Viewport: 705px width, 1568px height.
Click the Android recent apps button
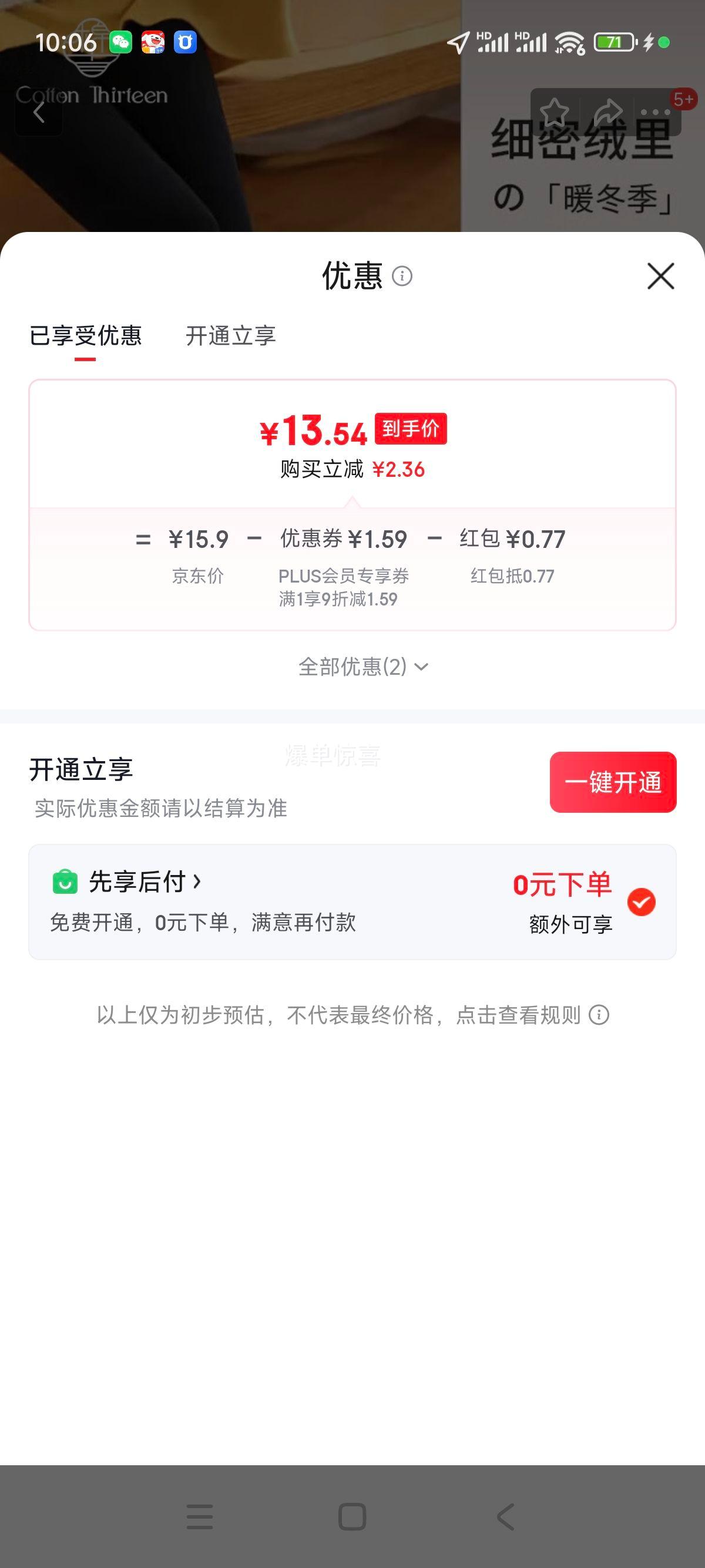point(199,1516)
